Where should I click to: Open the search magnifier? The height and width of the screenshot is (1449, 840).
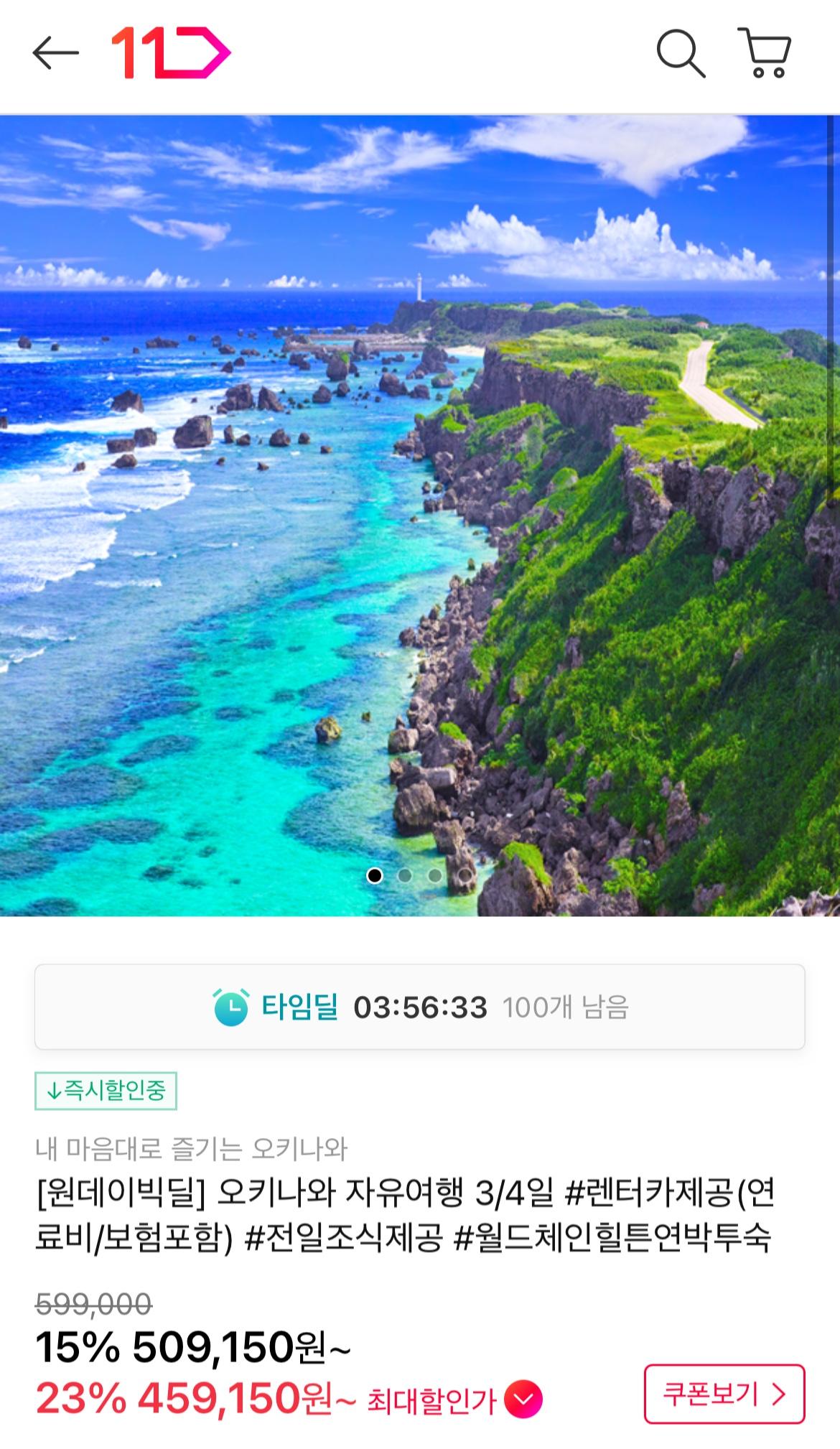[x=680, y=53]
